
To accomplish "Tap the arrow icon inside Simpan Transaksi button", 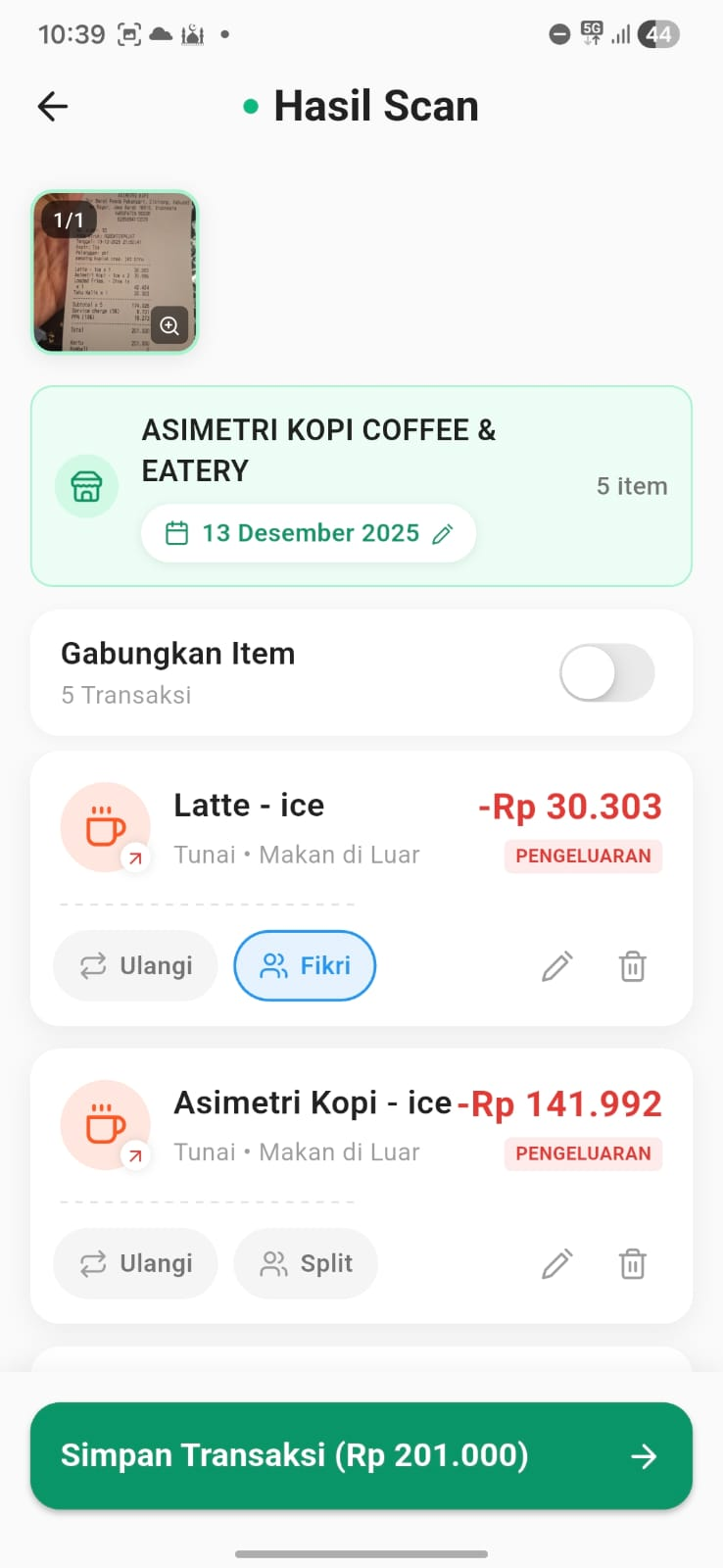I will point(644,1456).
